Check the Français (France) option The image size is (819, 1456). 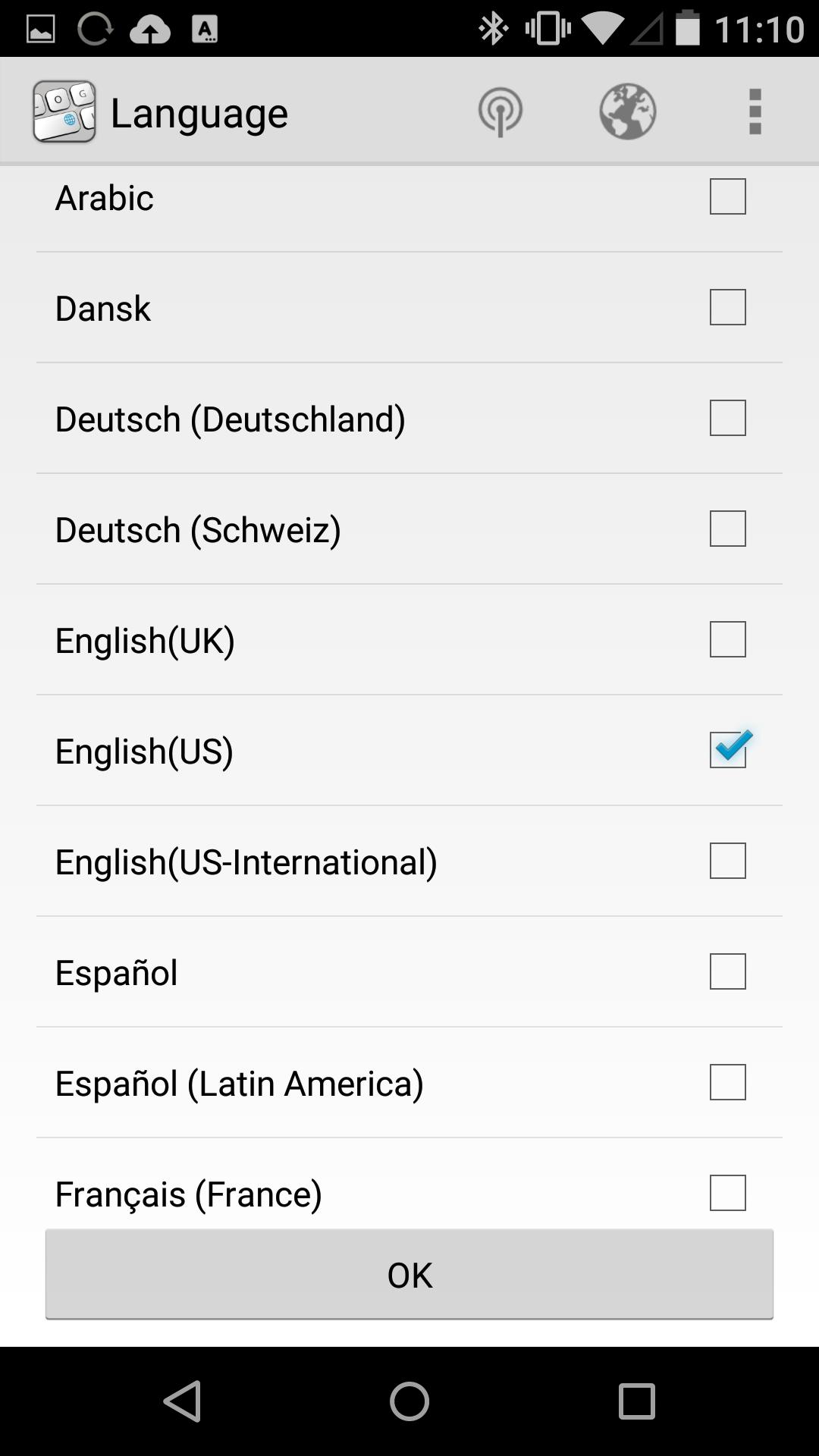(726, 1193)
